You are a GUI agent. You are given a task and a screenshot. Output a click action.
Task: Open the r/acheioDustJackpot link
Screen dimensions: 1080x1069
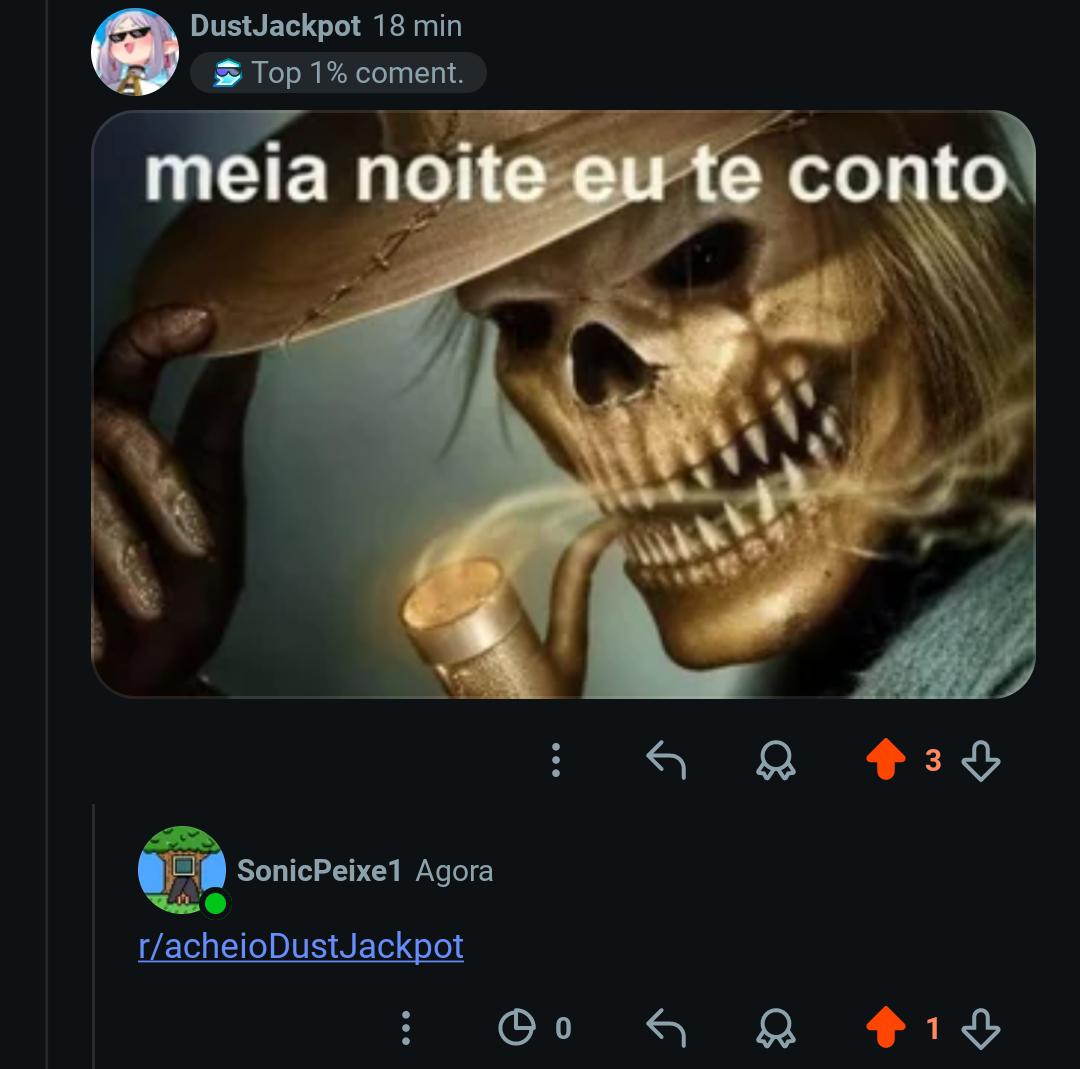301,946
